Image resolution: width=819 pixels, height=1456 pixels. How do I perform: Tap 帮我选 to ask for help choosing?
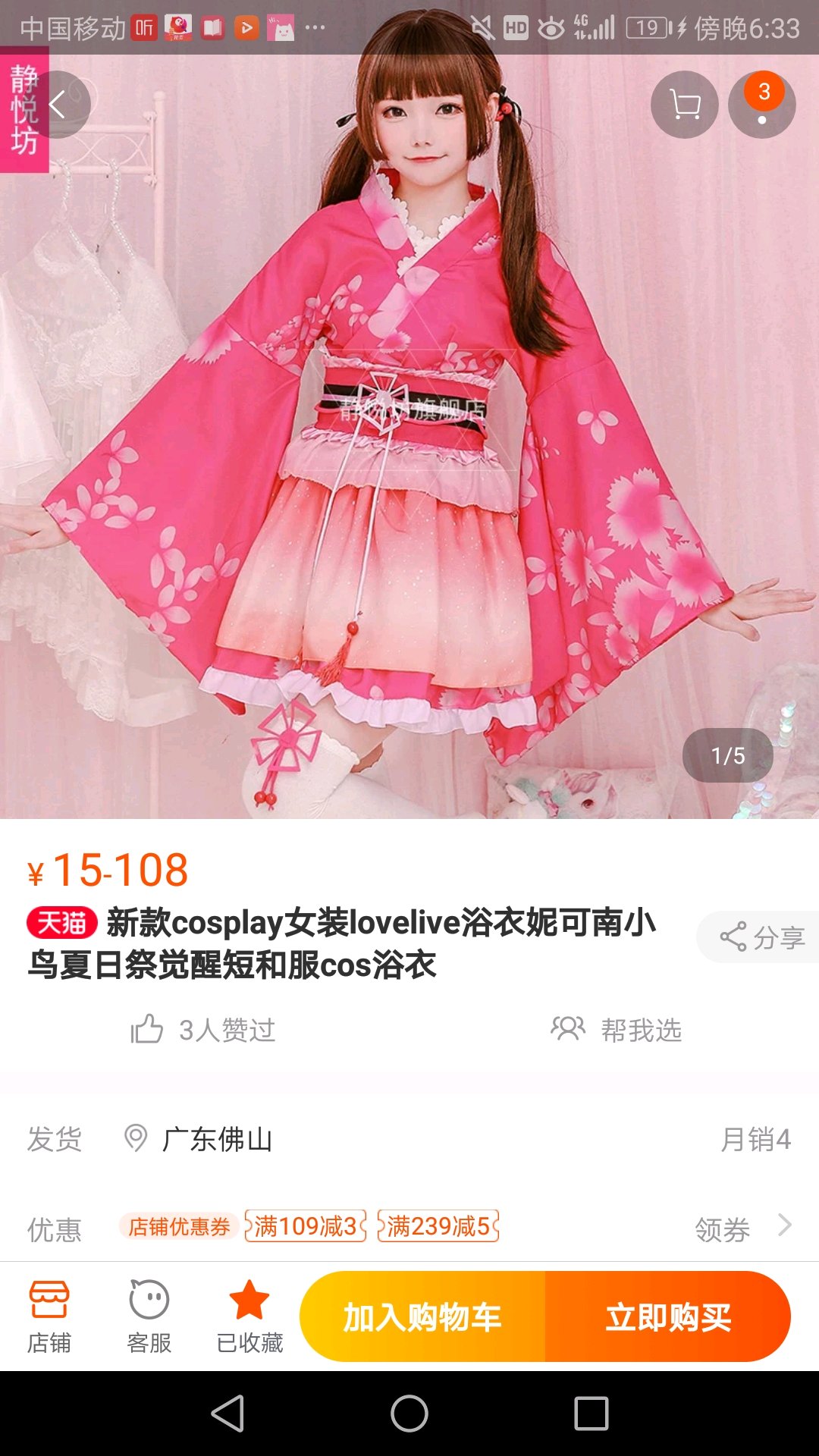tap(617, 1029)
